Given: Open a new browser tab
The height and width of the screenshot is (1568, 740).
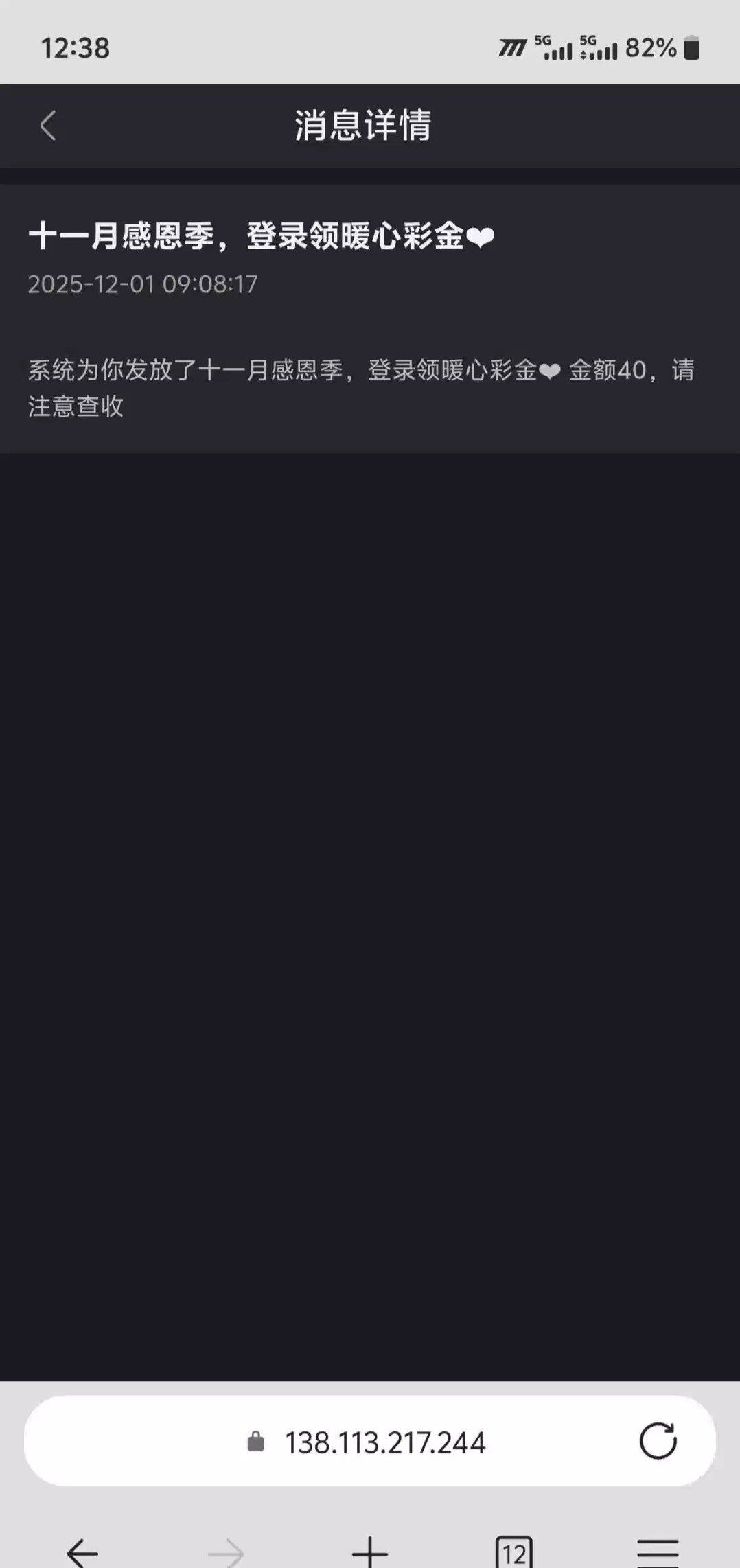Looking at the screenshot, I should click(370, 1552).
